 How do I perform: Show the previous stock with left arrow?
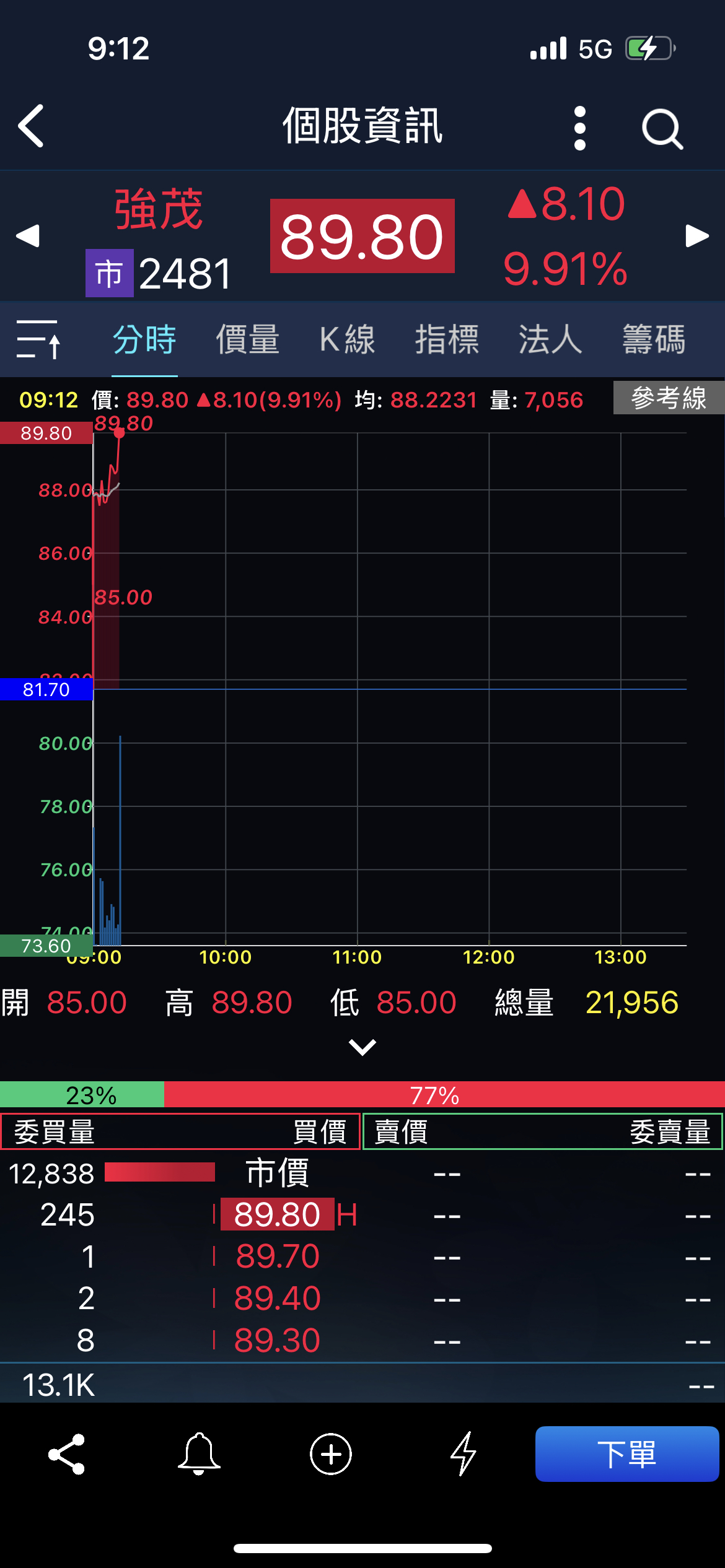point(28,236)
